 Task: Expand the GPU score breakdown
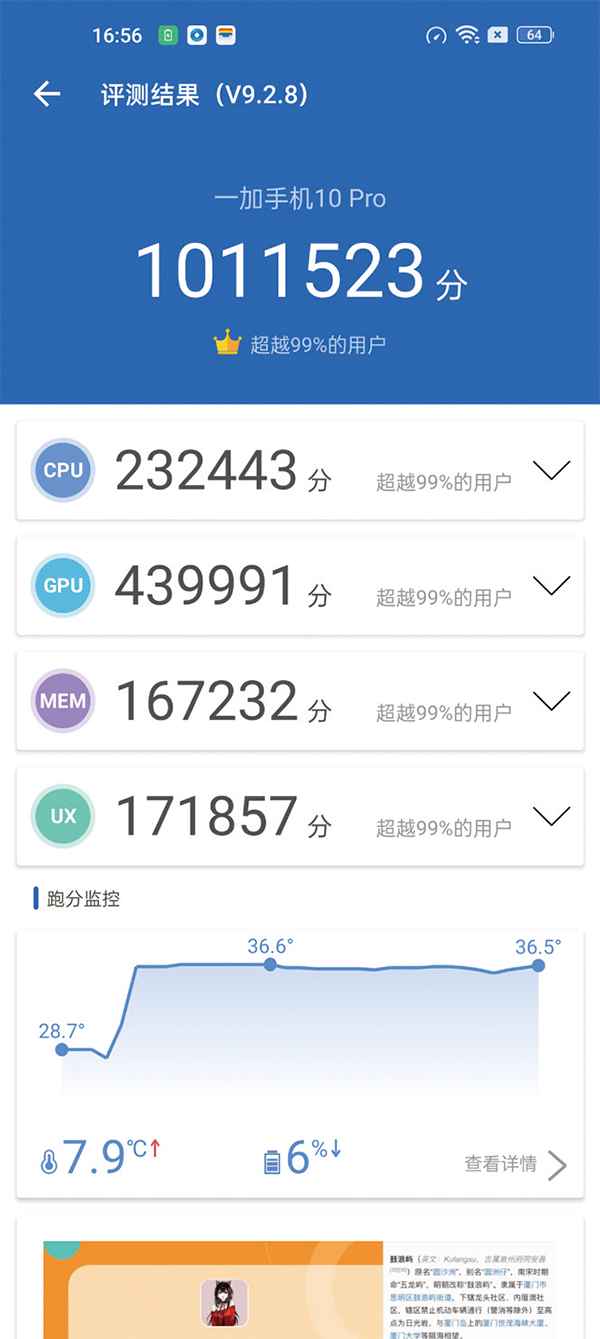point(551,585)
